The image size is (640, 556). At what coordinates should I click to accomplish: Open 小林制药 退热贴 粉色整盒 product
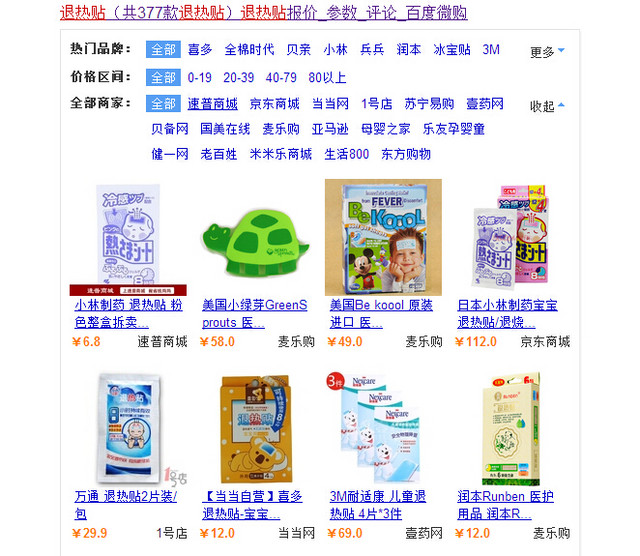click(113, 314)
